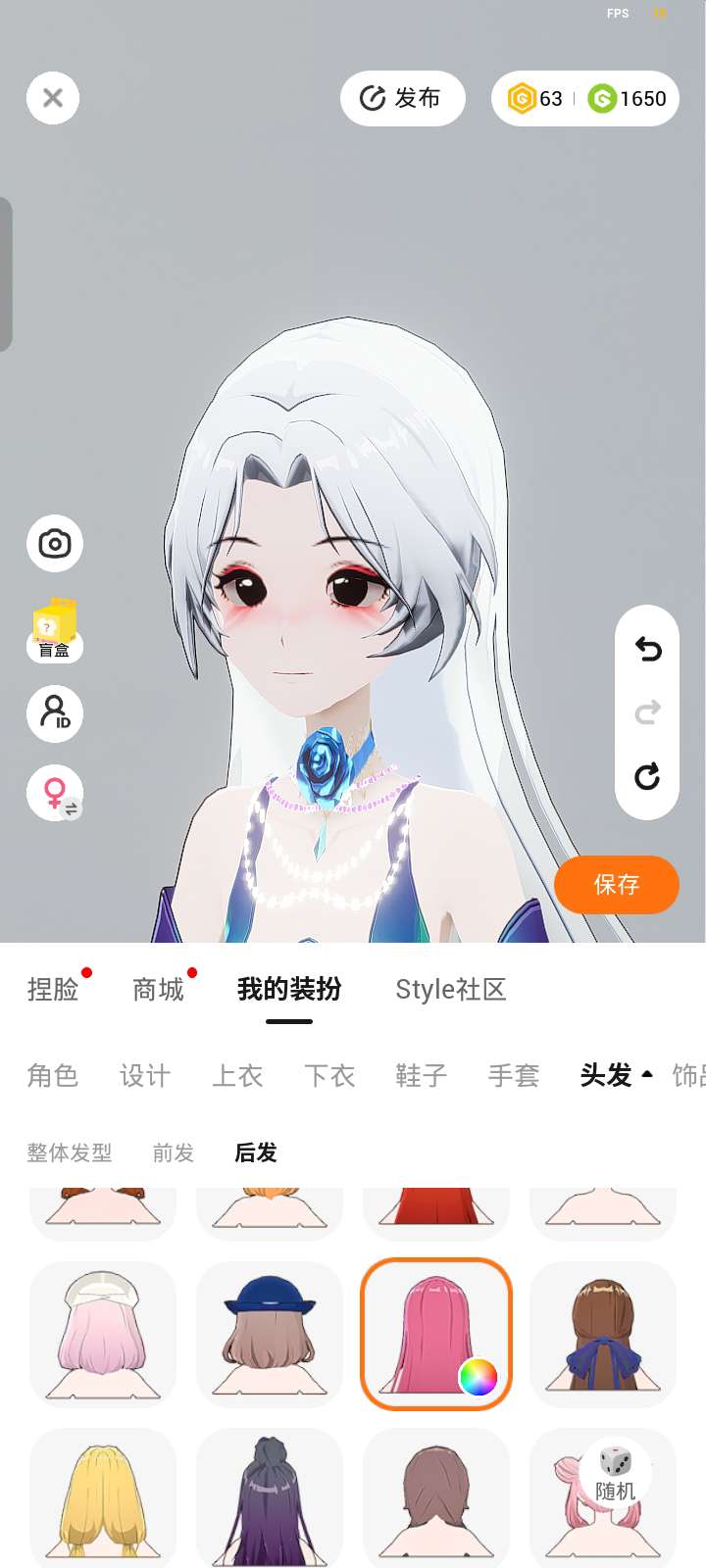Image resolution: width=706 pixels, height=1568 pixels.
Task: Open the avatar ID icon
Action: click(55, 712)
